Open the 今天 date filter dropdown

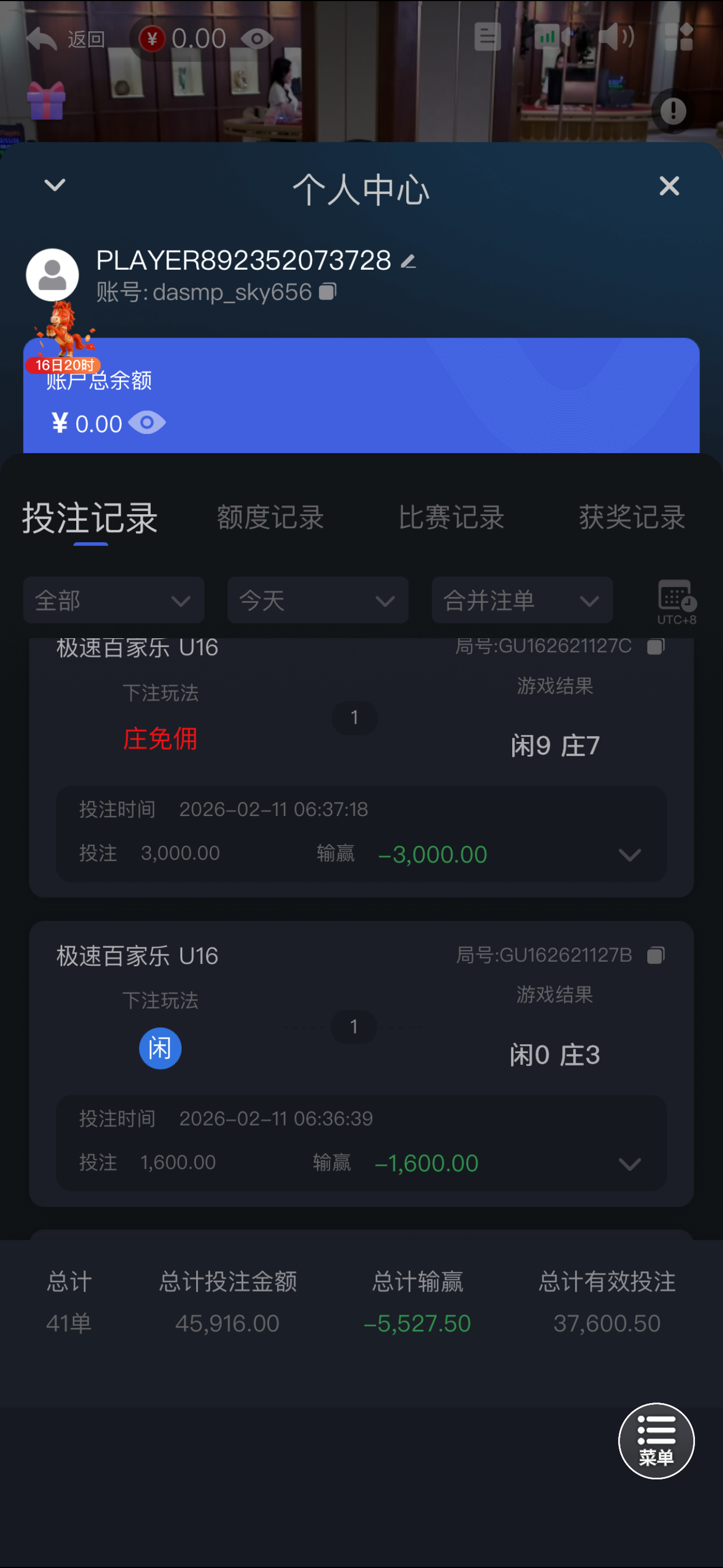click(x=318, y=601)
